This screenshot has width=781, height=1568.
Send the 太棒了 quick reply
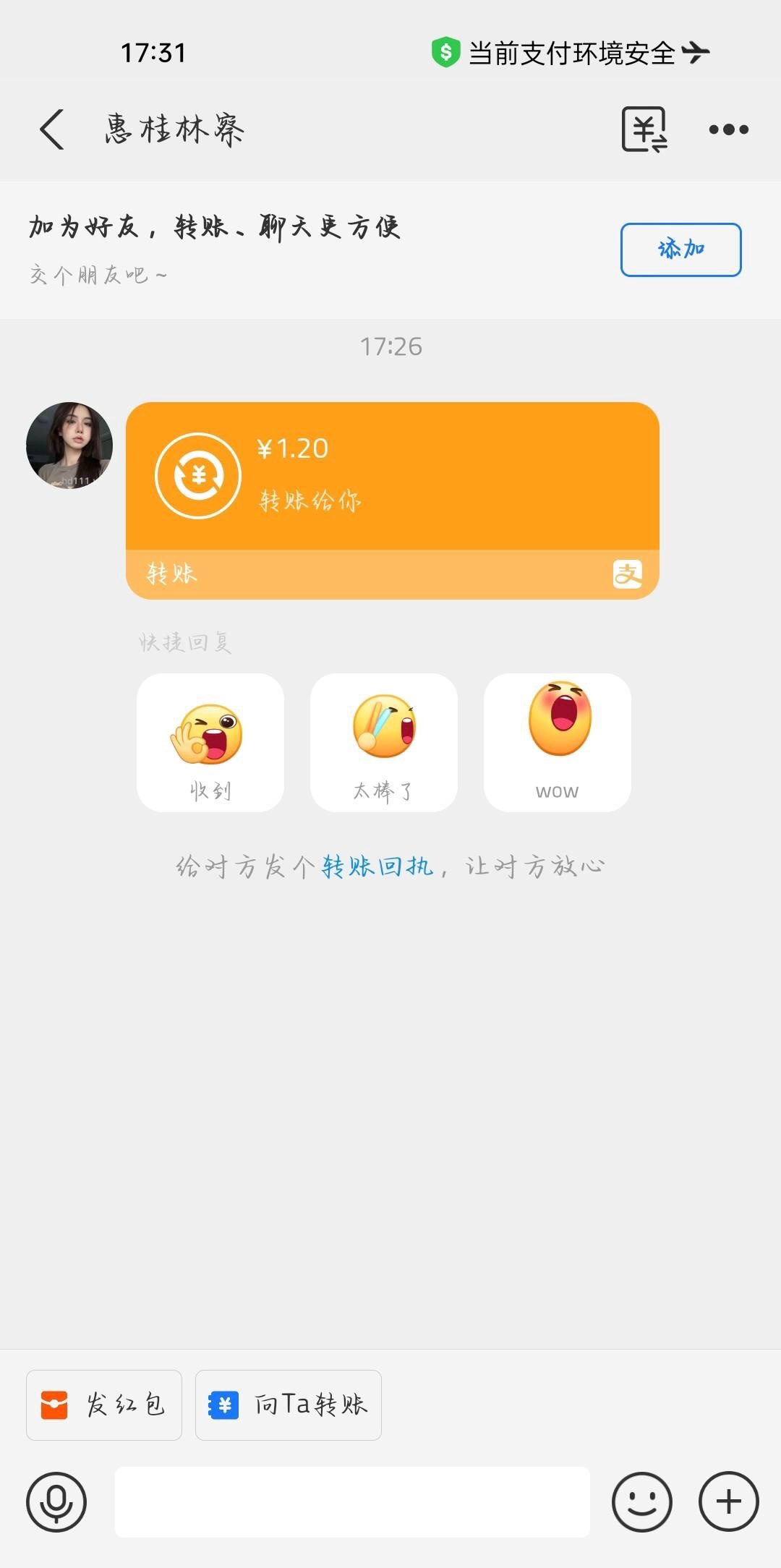[x=384, y=742]
